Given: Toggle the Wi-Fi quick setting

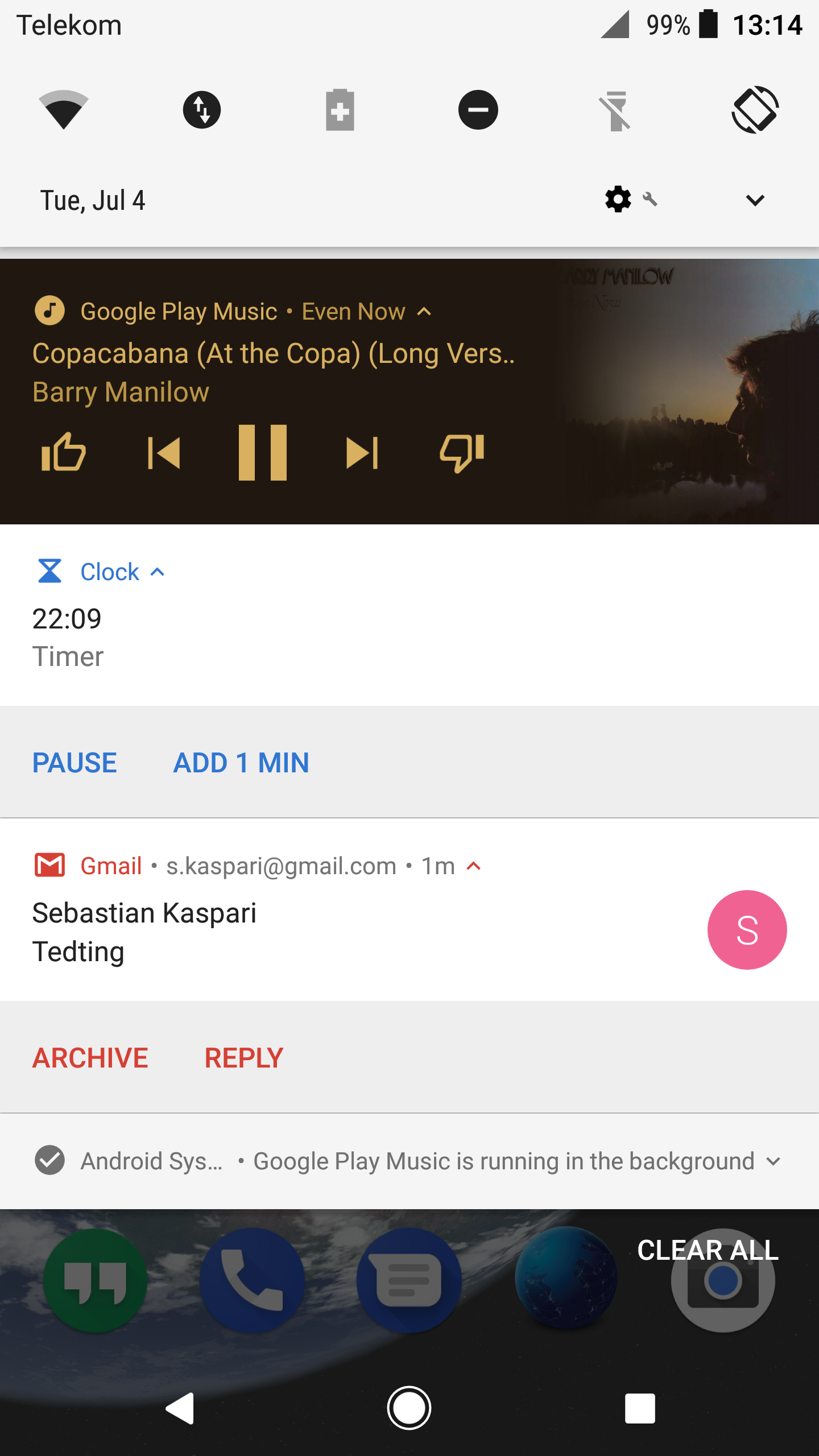Looking at the screenshot, I should tap(64, 110).
